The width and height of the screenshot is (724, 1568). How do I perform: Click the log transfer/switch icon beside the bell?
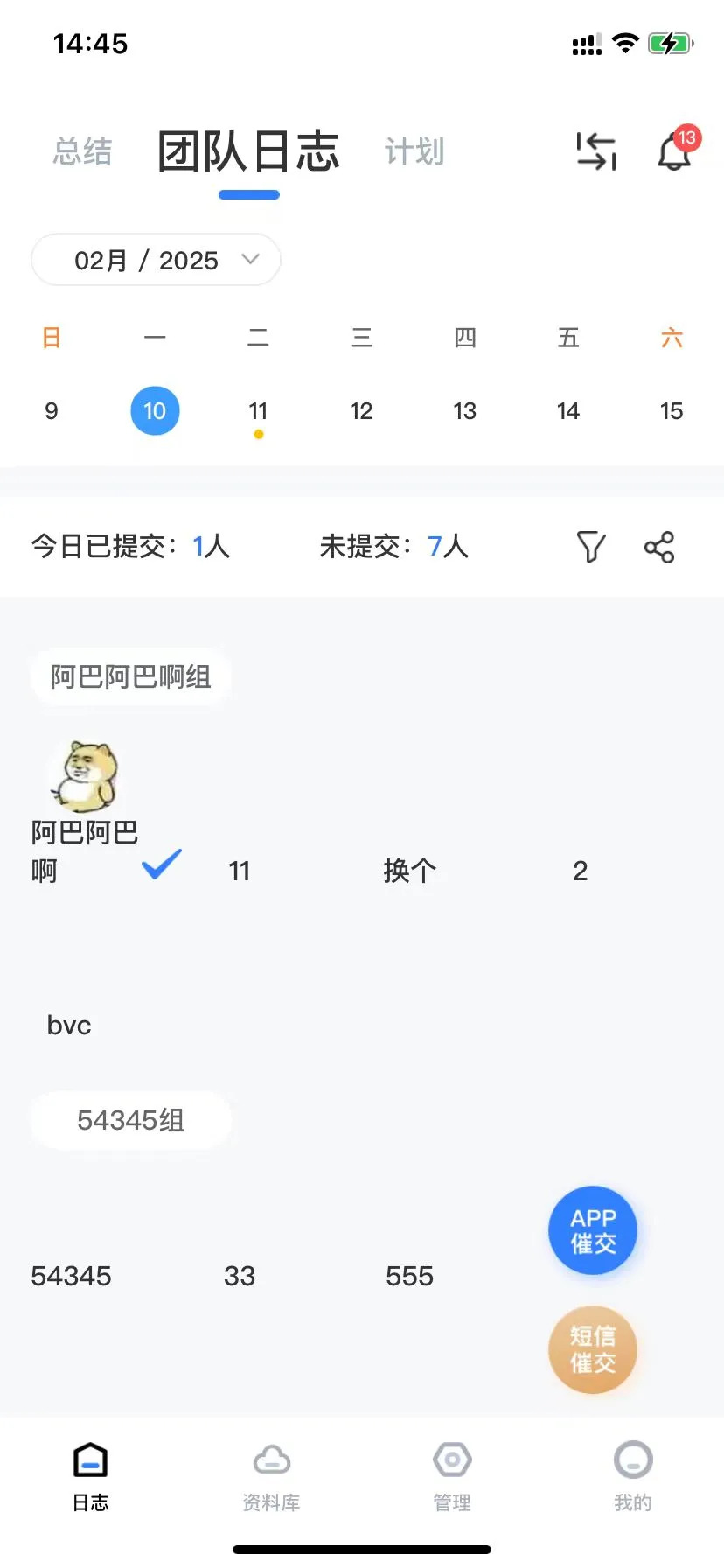[595, 150]
